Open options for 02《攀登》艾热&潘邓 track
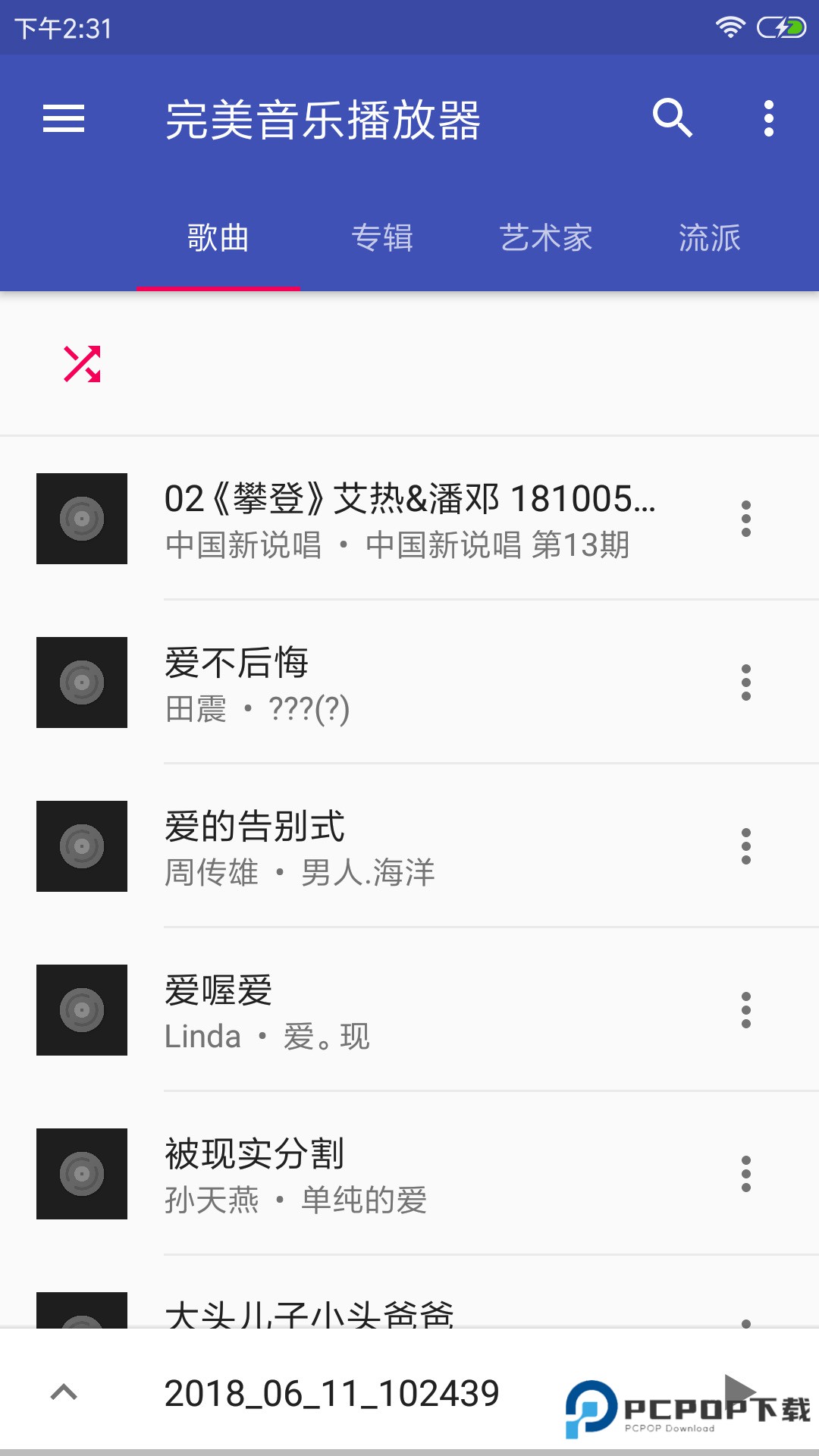This screenshot has width=819, height=1456. [745, 519]
